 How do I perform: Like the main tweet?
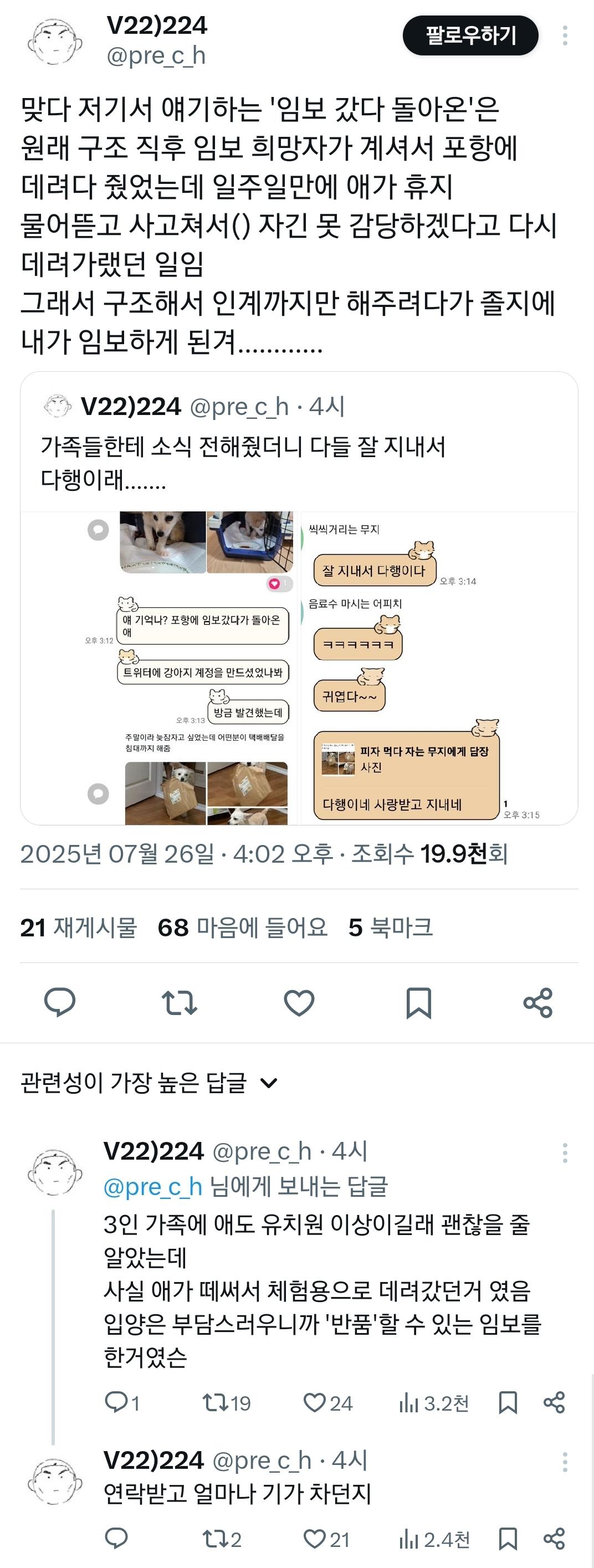[x=299, y=1002]
